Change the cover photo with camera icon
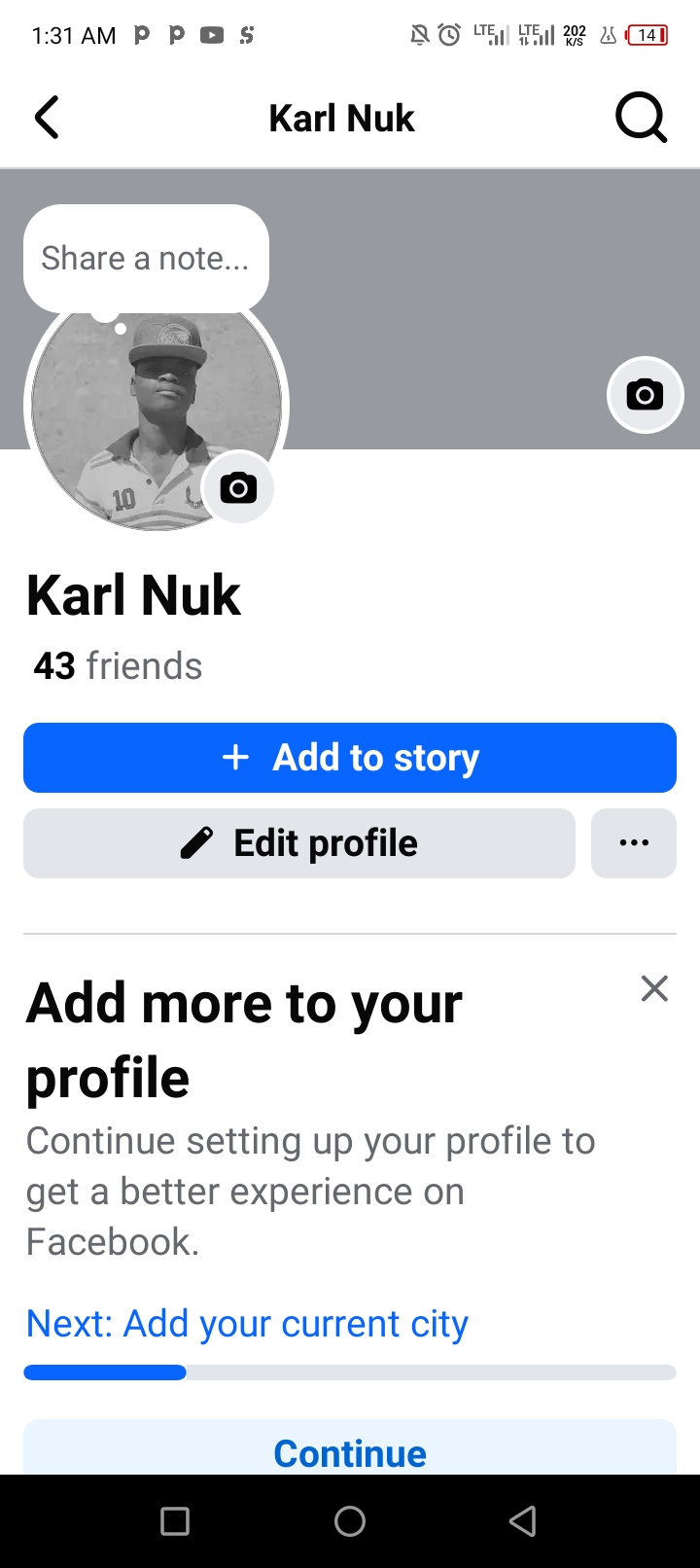The height and width of the screenshot is (1568, 700). coord(645,395)
